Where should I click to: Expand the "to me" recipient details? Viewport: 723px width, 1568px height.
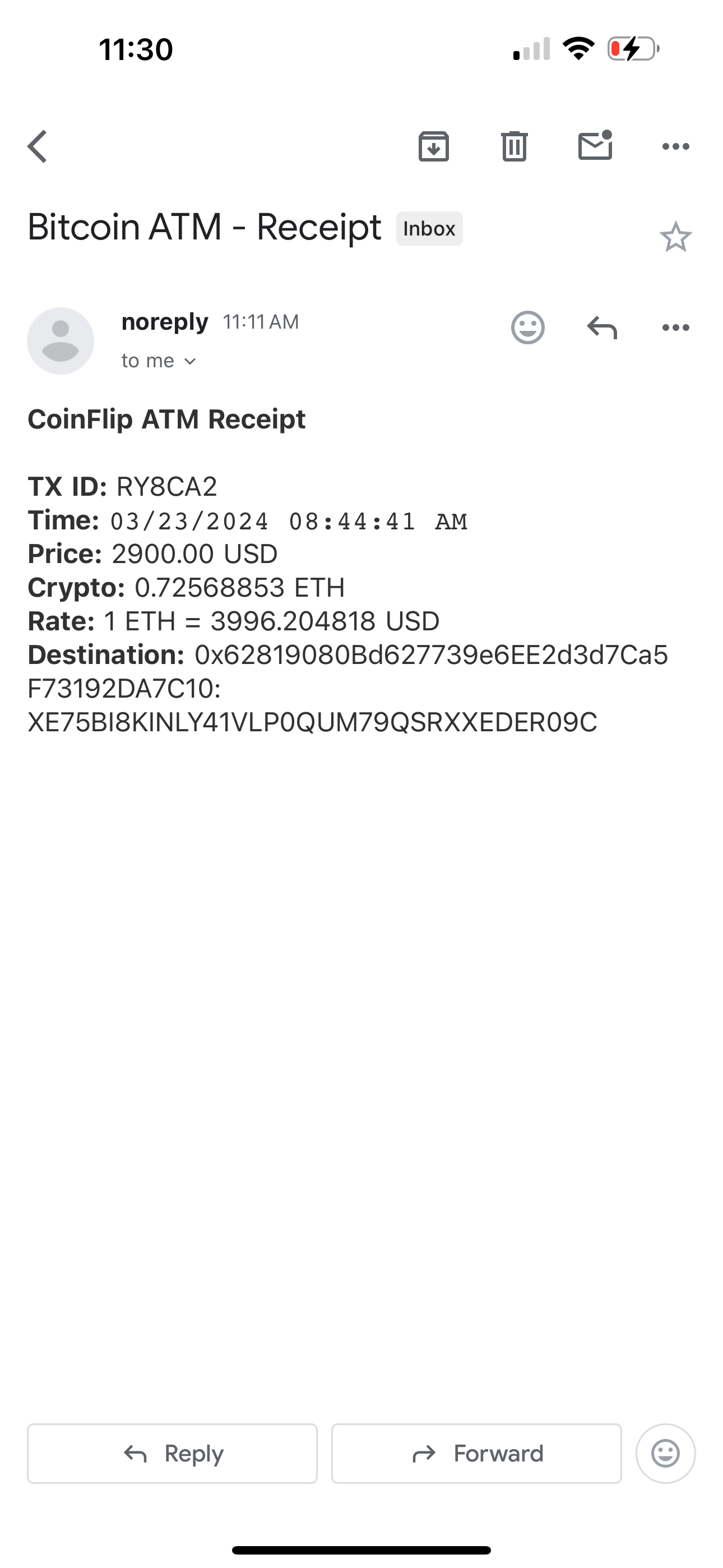pos(159,361)
